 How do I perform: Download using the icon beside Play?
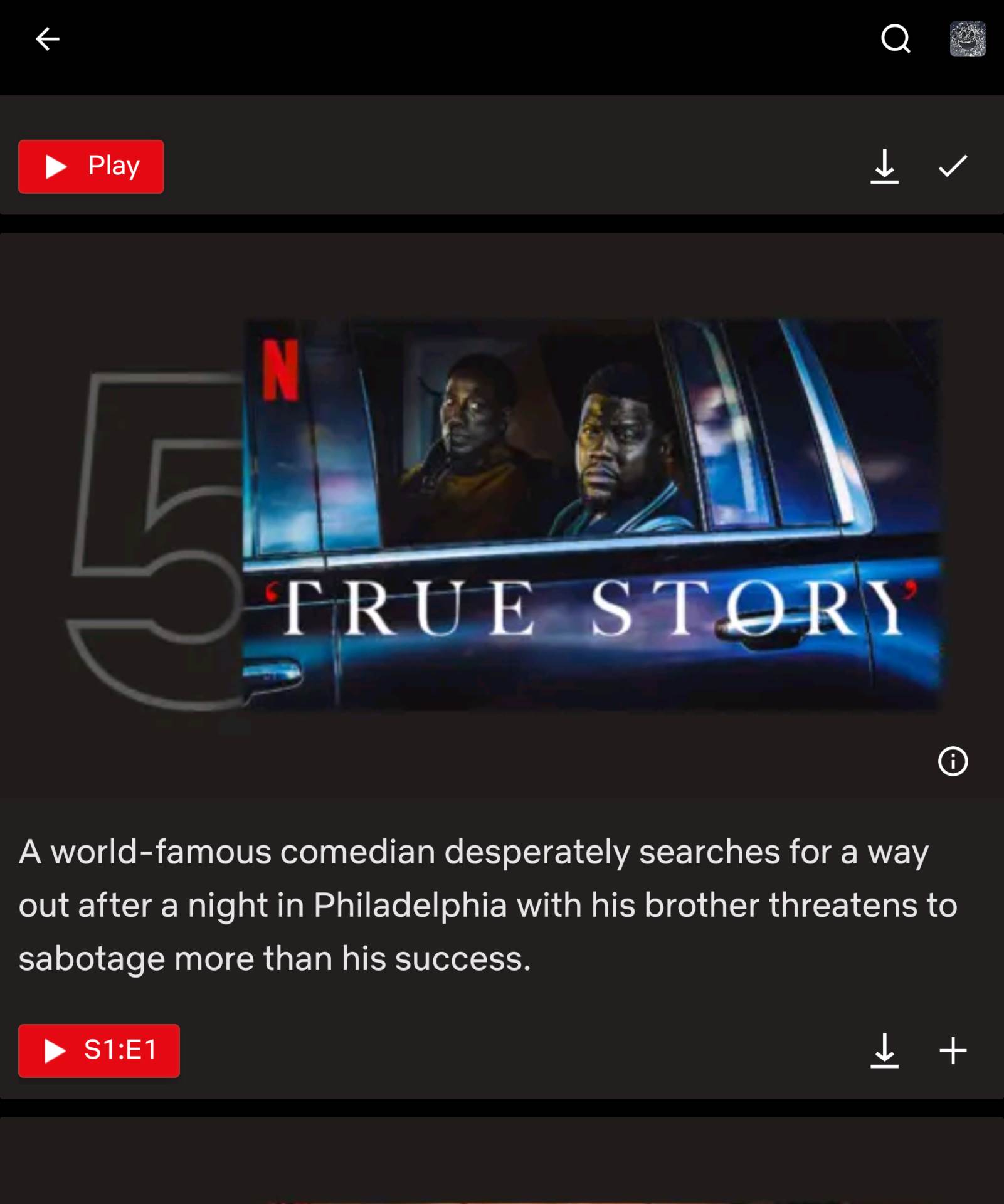point(884,166)
